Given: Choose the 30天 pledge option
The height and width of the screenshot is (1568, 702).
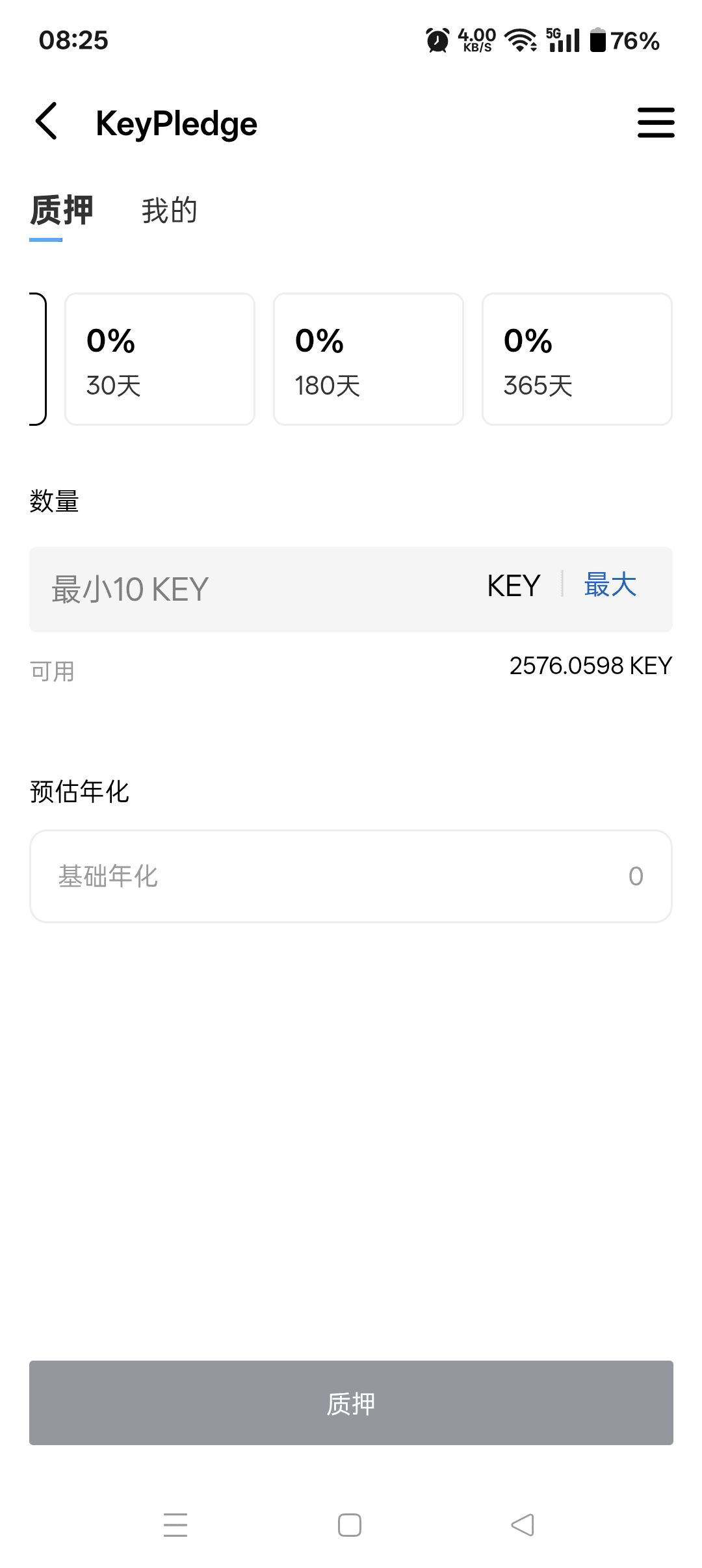Looking at the screenshot, I should (x=160, y=359).
